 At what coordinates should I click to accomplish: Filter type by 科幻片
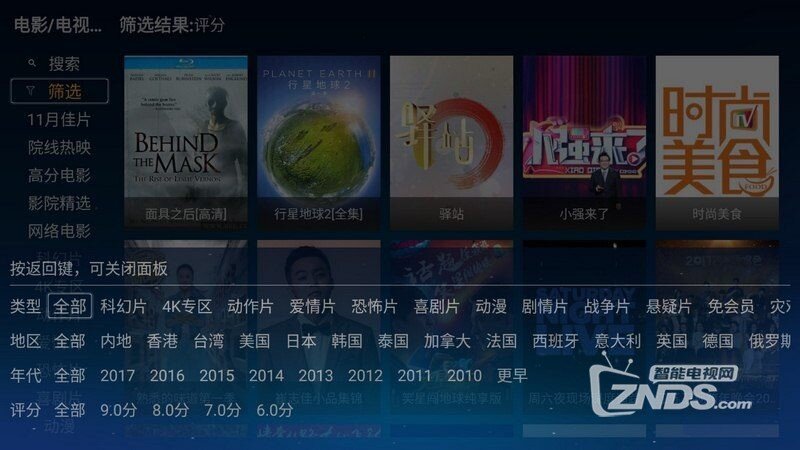click(x=123, y=306)
